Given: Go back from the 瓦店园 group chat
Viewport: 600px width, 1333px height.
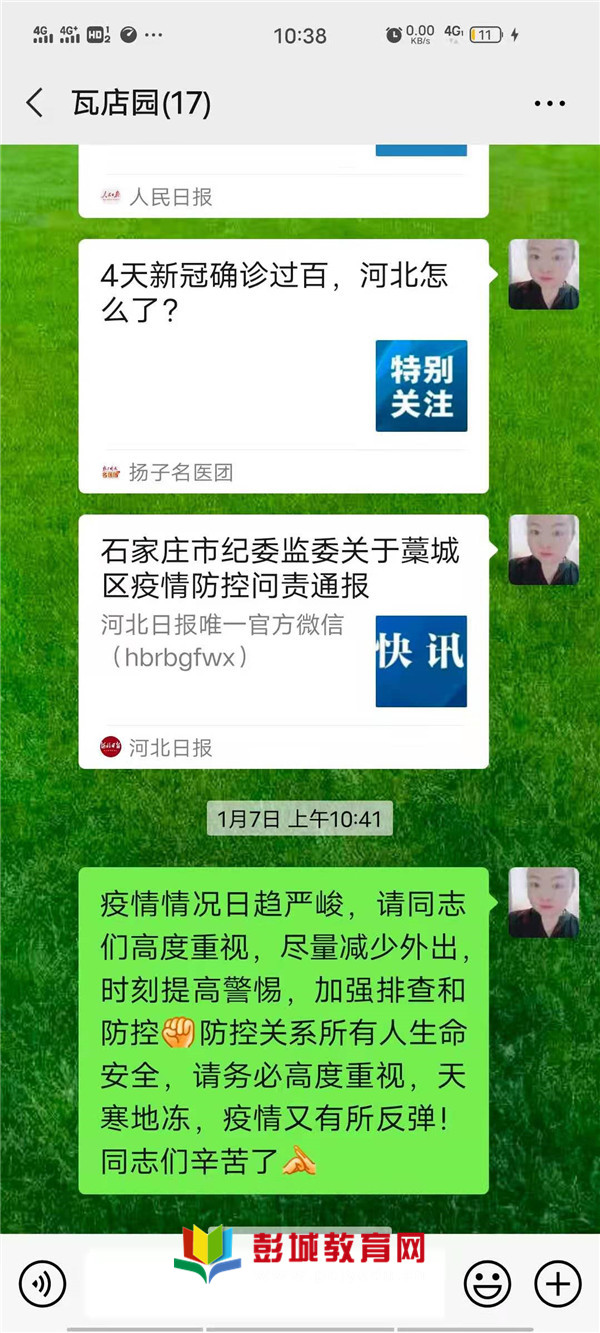Looking at the screenshot, I should (35, 103).
